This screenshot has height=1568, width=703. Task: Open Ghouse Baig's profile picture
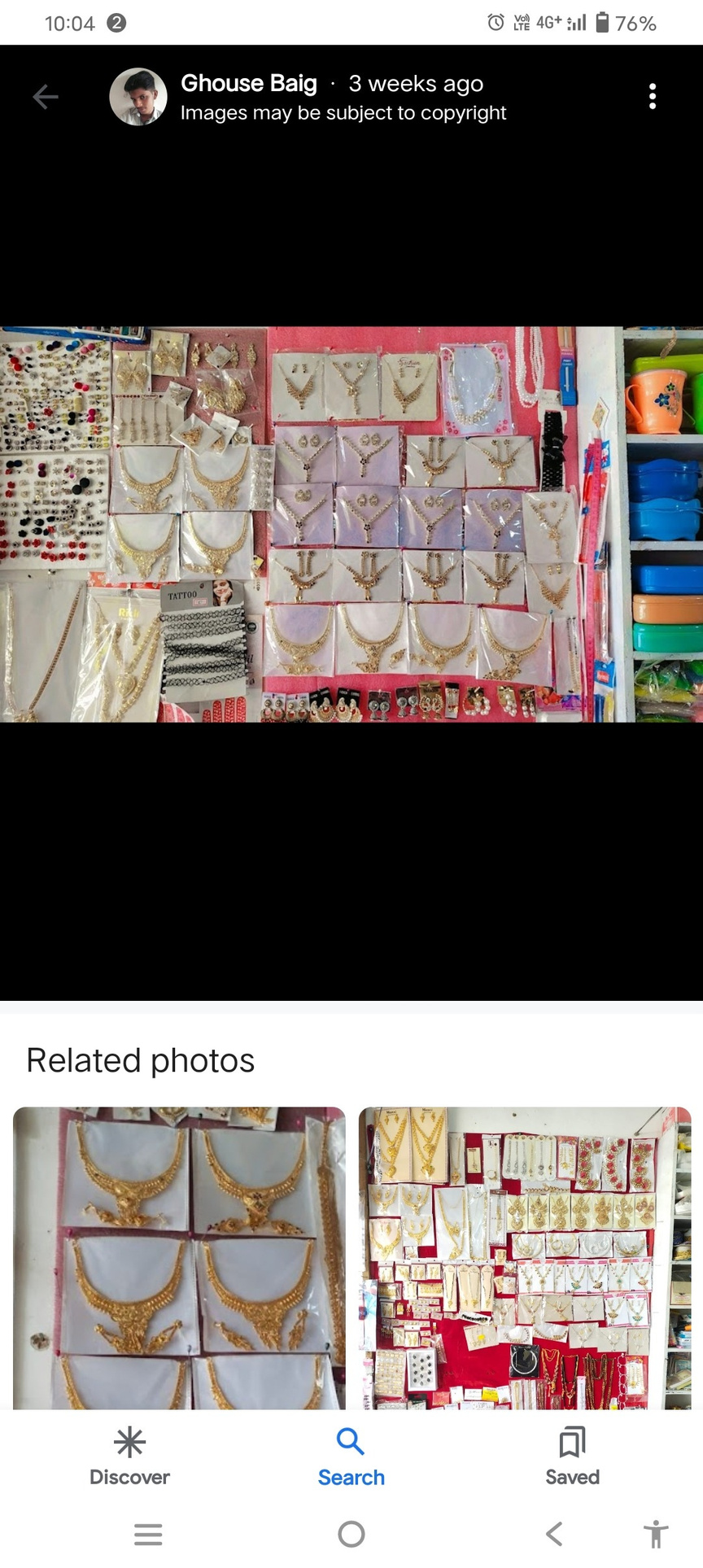(x=138, y=97)
